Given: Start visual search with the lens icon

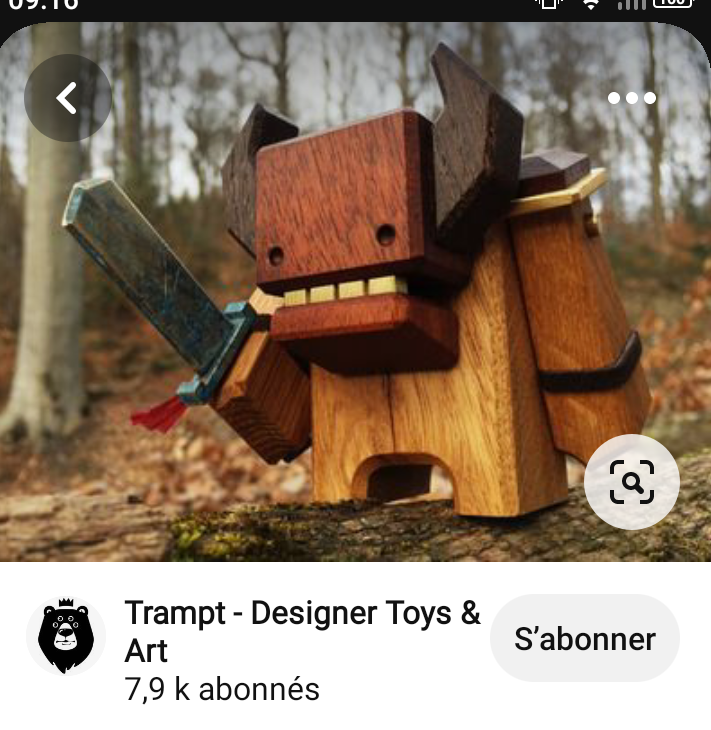Looking at the screenshot, I should click(x=632, y=482).
